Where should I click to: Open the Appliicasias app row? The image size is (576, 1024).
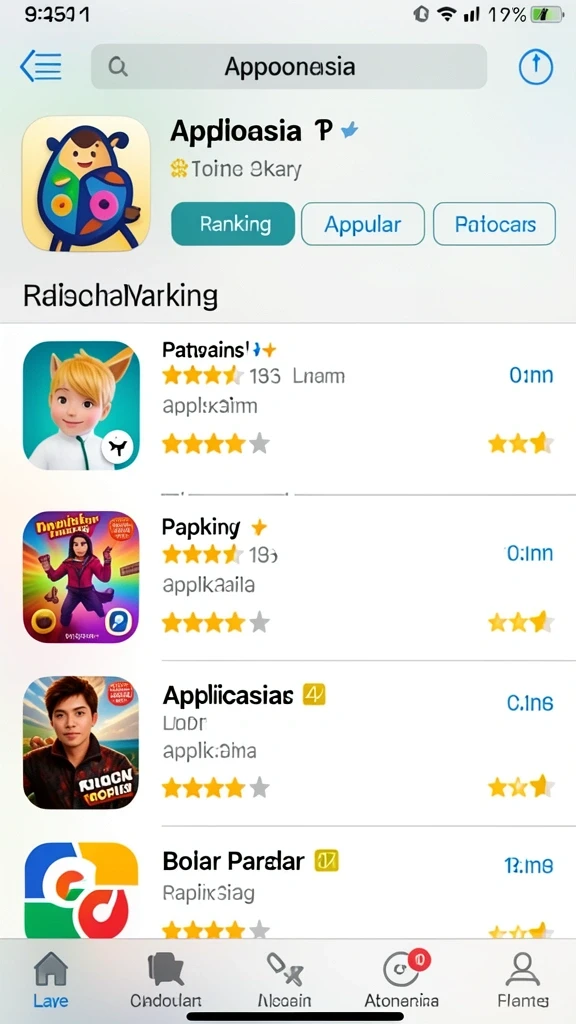point(288,743)
